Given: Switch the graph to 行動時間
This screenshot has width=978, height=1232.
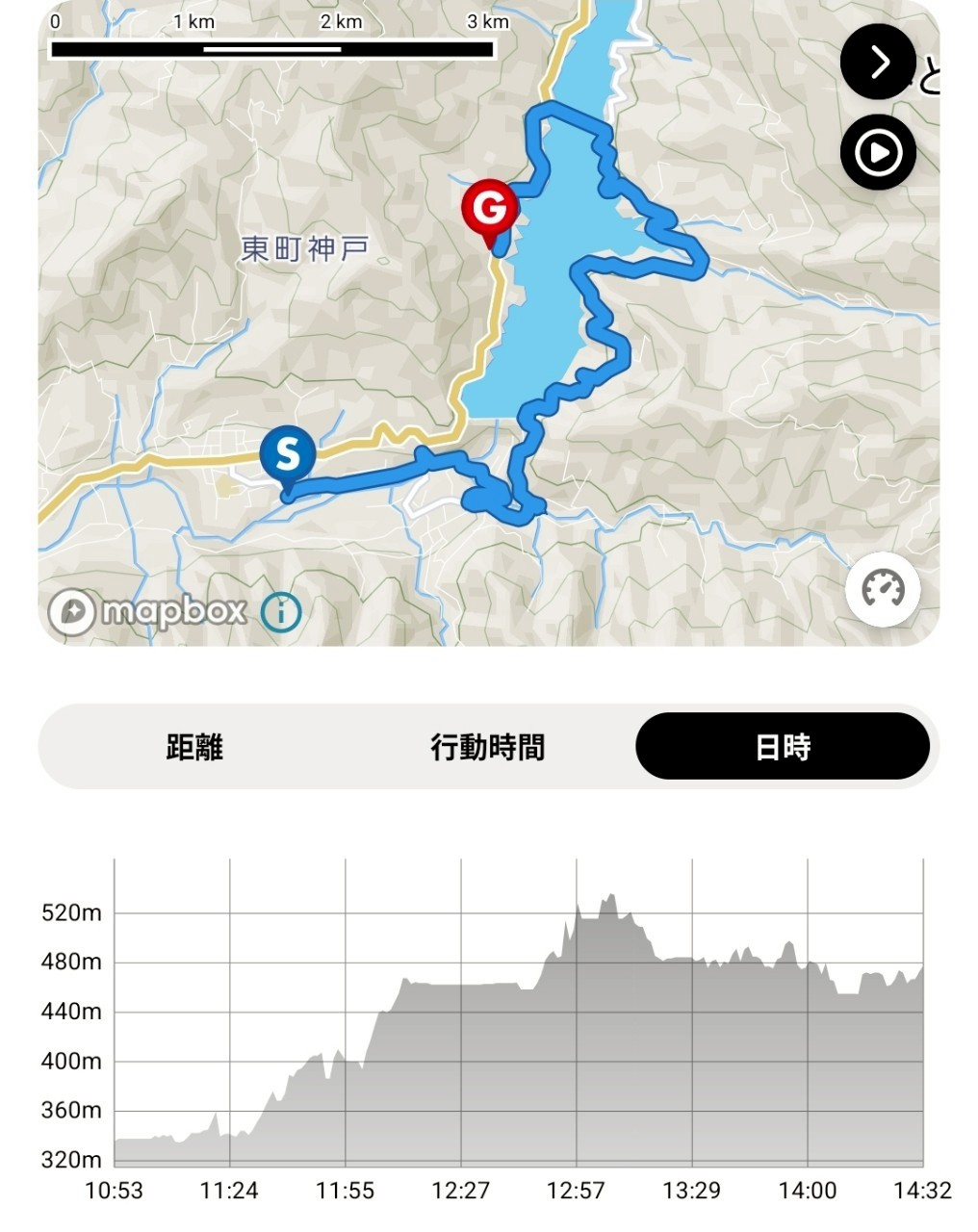Looking at the screenshot, I should tap(488, 747).
